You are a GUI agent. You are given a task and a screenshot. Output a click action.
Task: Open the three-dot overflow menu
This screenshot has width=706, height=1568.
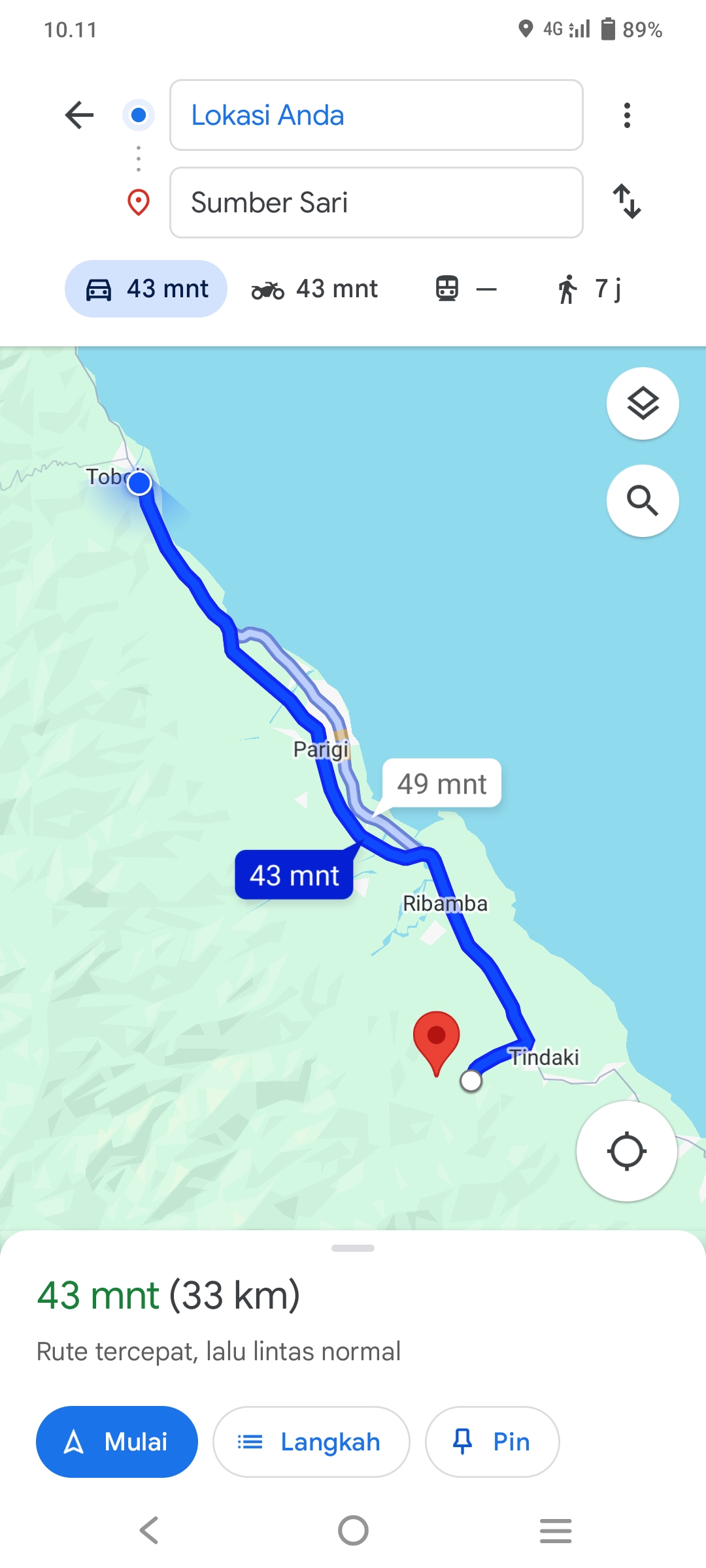[x=627, y=115]
